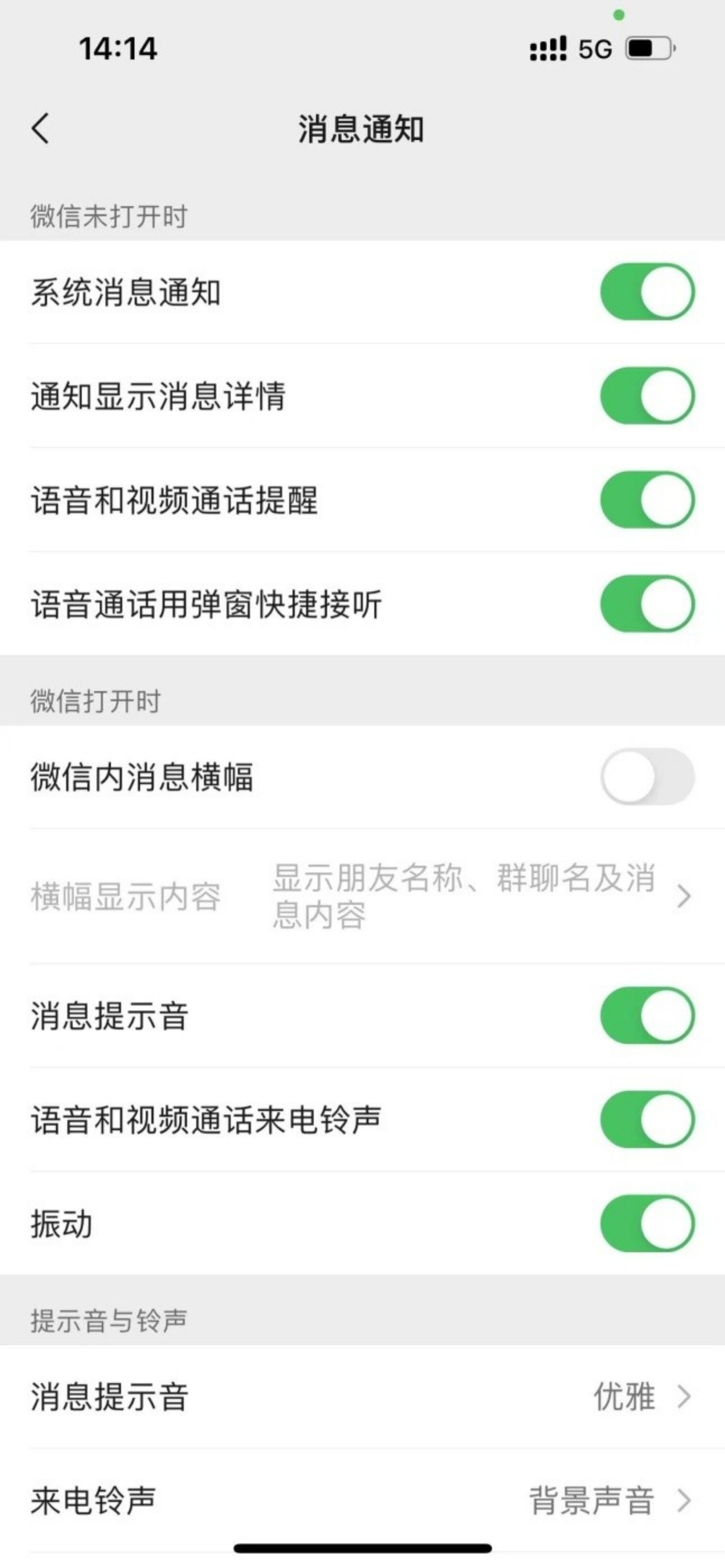
Task: Enable the 微信内消息横幅 switch
Action: [647, 777]
